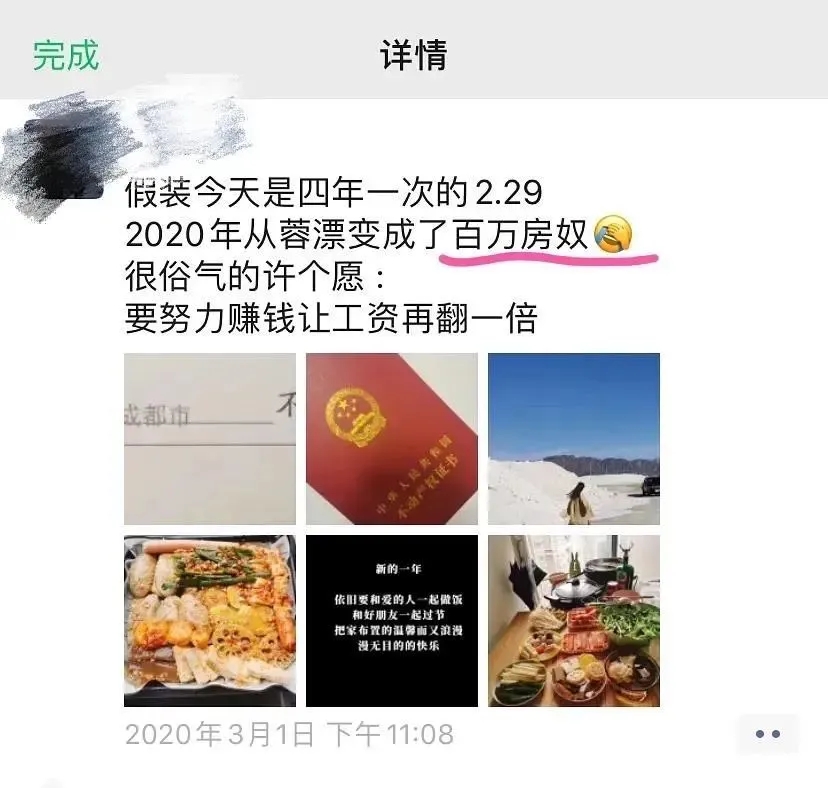
Task: Open the black 新的一年 text image
Action: pyautogui.click(x=392, y=621)
